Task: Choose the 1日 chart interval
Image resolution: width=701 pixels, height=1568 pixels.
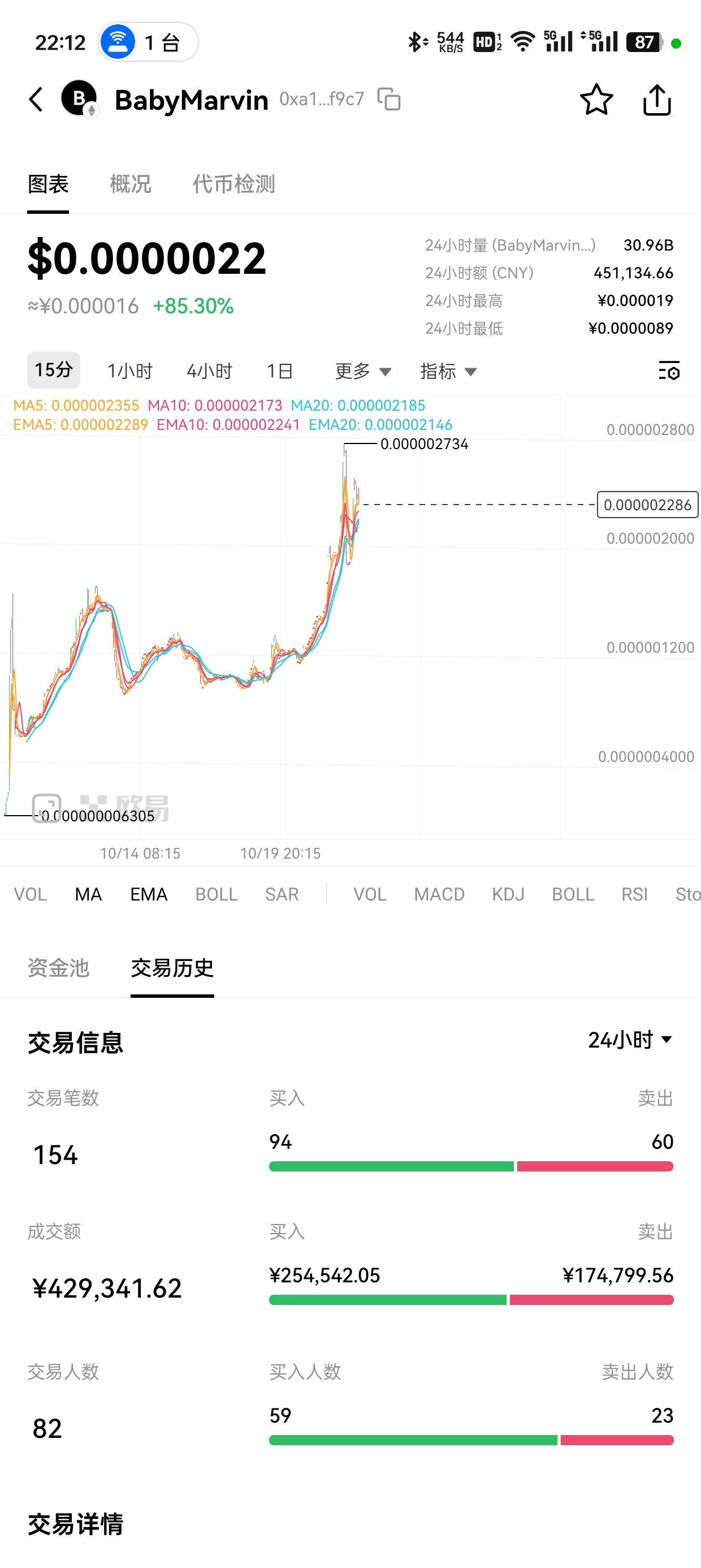Action: click(280, 371)
